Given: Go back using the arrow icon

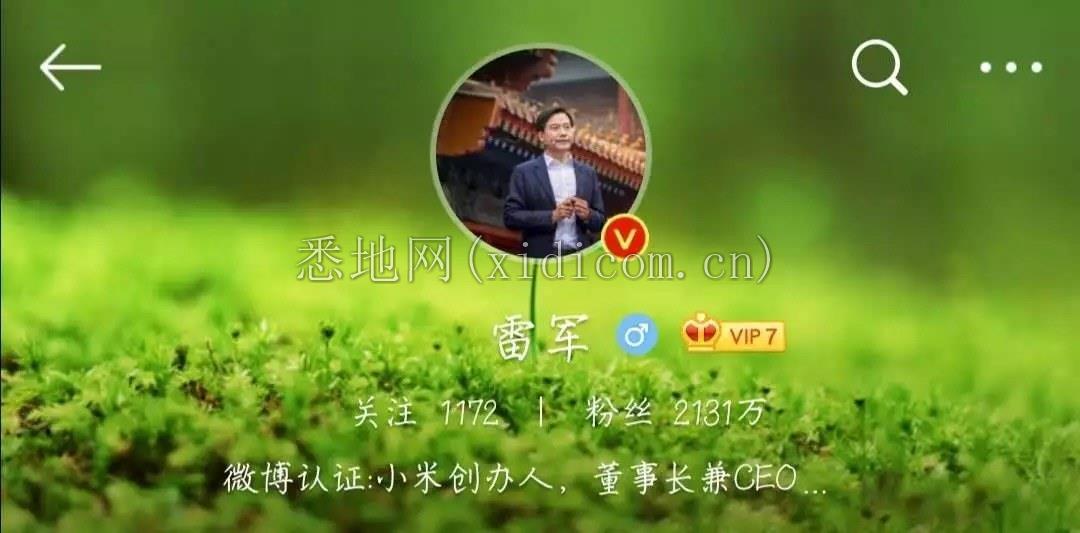Looking at the screenshot, I should 70,67.
